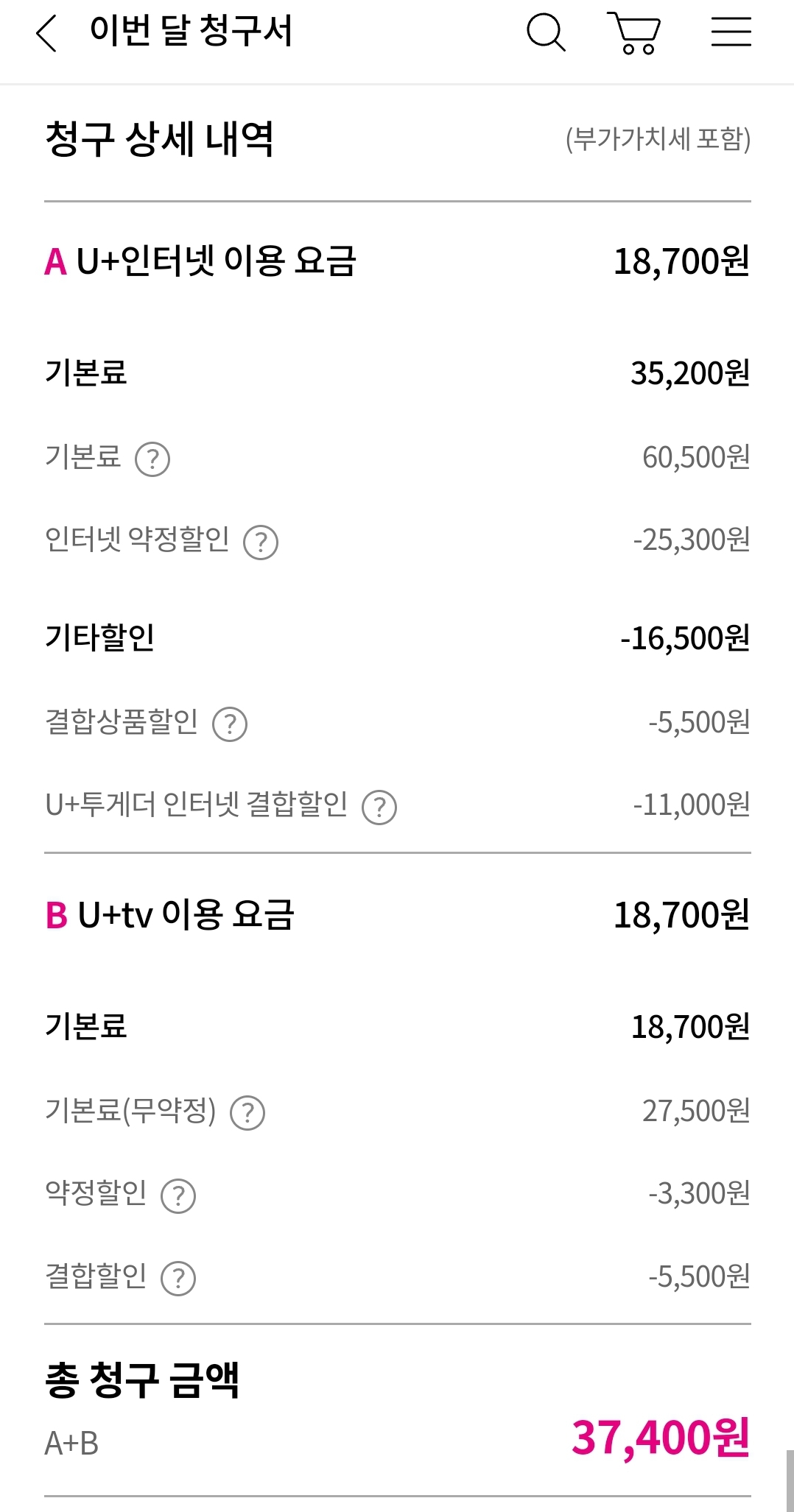This screenshot has width=794, height=1512.
Task: Show help for U+tv 결합할인
Action: [178, 1279]
